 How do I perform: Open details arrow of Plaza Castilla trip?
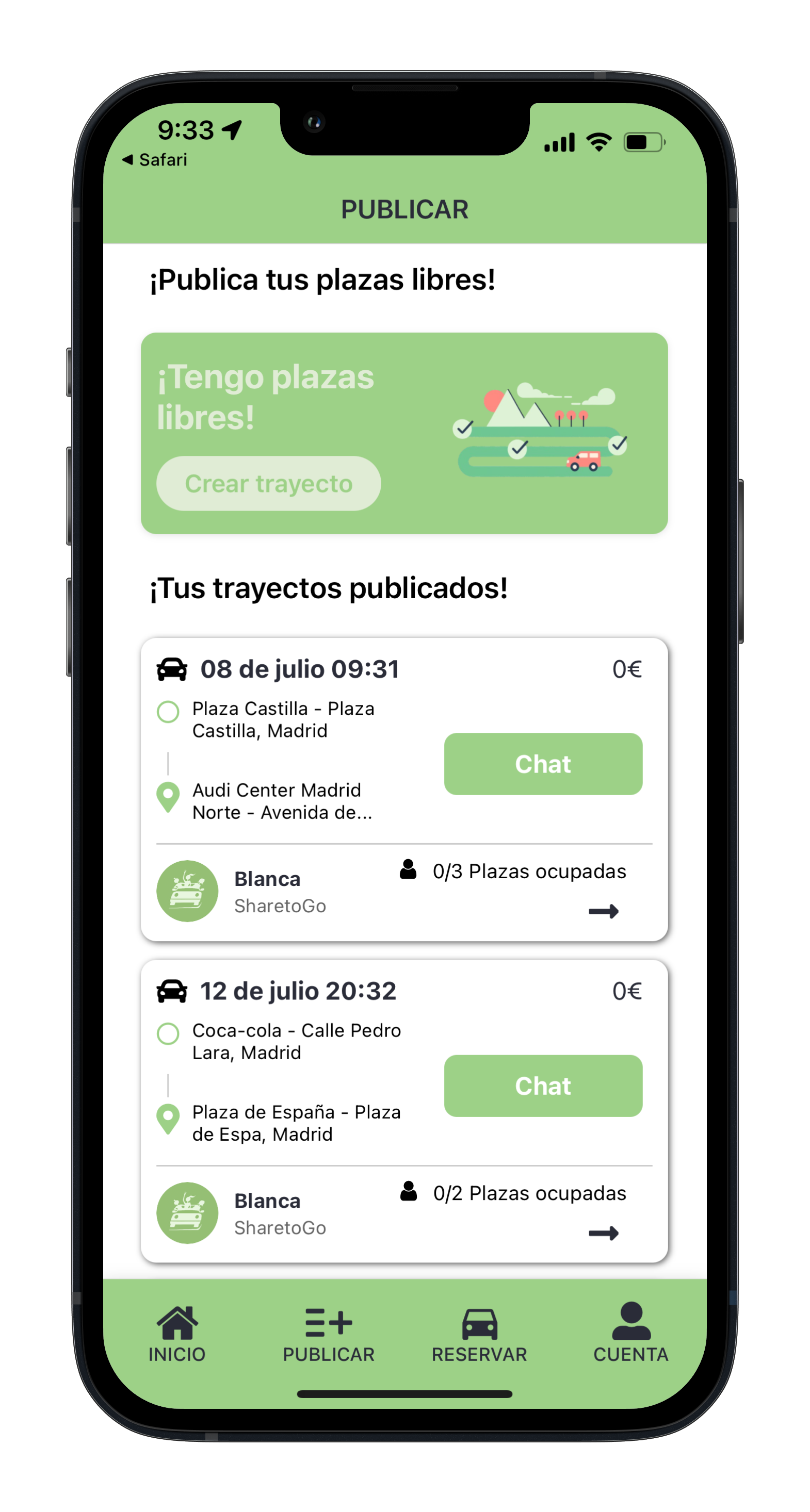coord(603,911)
